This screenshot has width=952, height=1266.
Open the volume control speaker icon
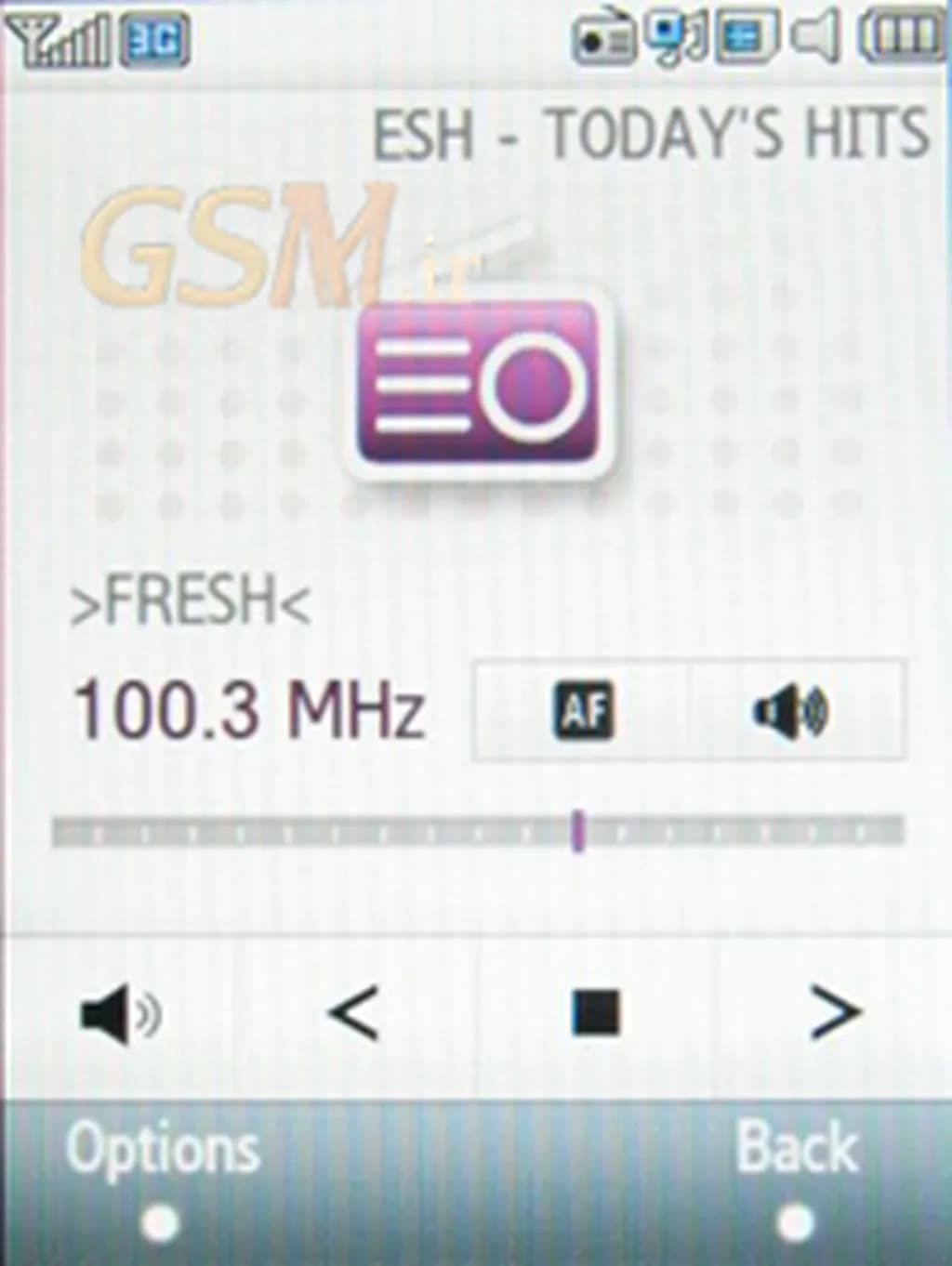point(120,1015)
